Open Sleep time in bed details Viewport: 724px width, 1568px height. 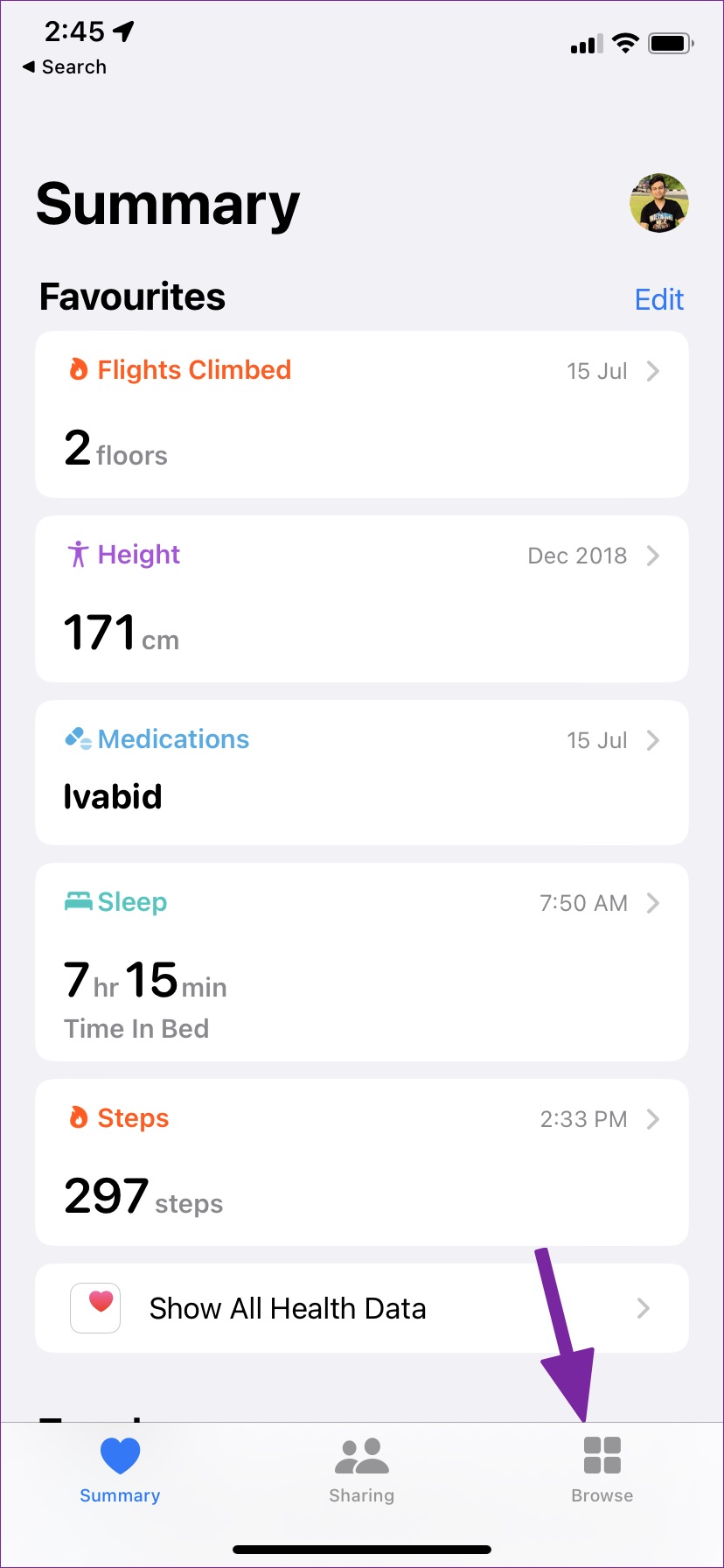tap(361, 962)
